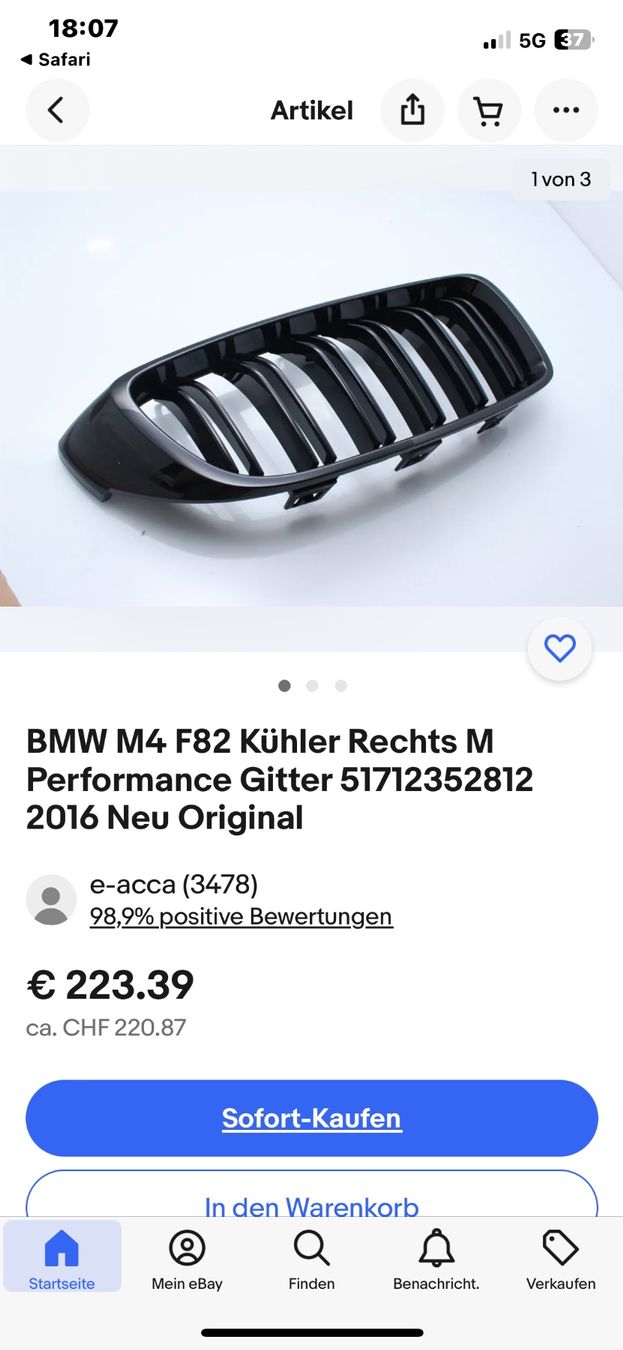Share this BMW grille listing
Viewport: 623px width, 1350px height.
(x=412, y=110)
